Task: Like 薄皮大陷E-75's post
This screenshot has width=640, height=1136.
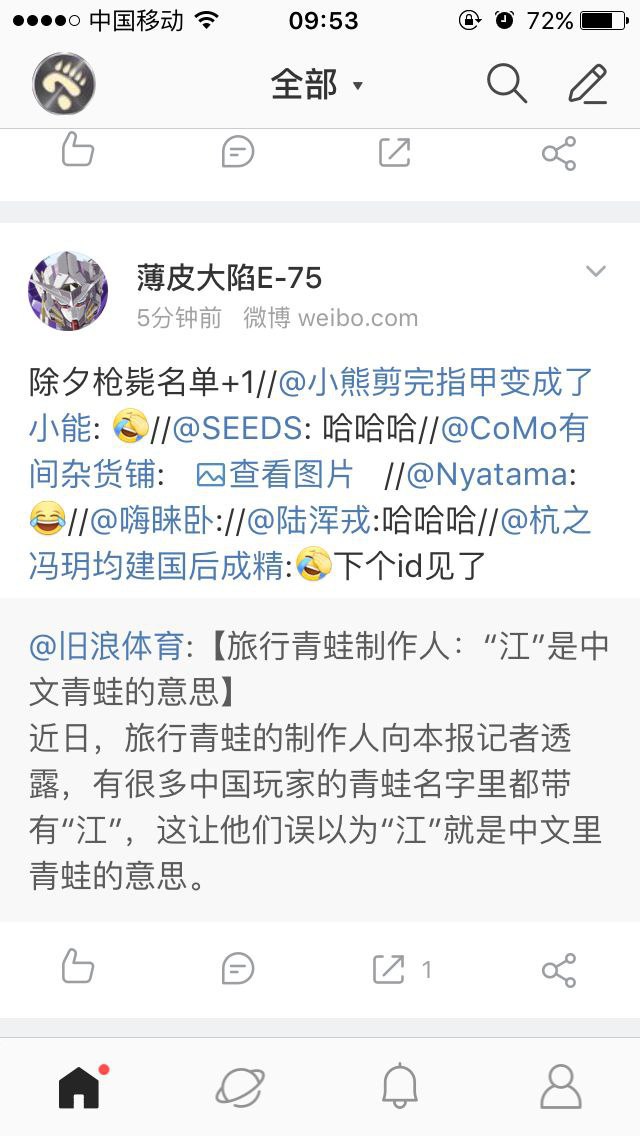Action: pos(78,968)
